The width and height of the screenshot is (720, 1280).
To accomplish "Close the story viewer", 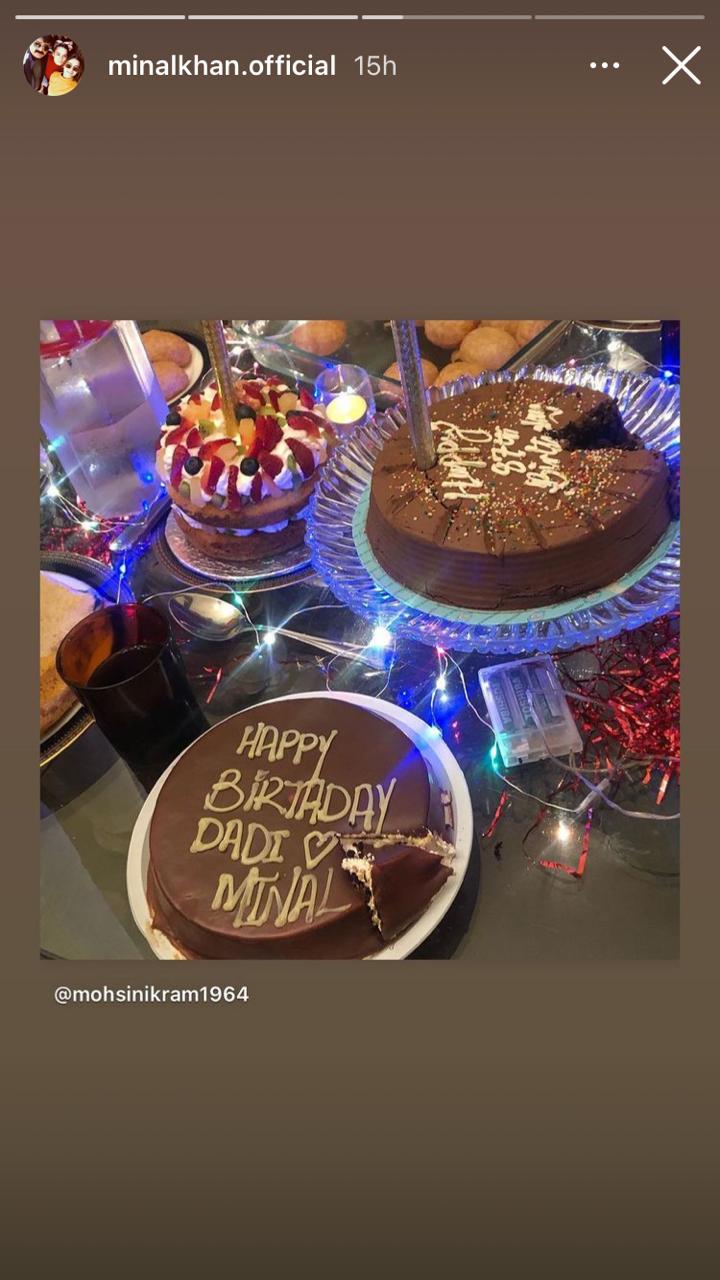I will pyautogui.click(x=681, y=66).
